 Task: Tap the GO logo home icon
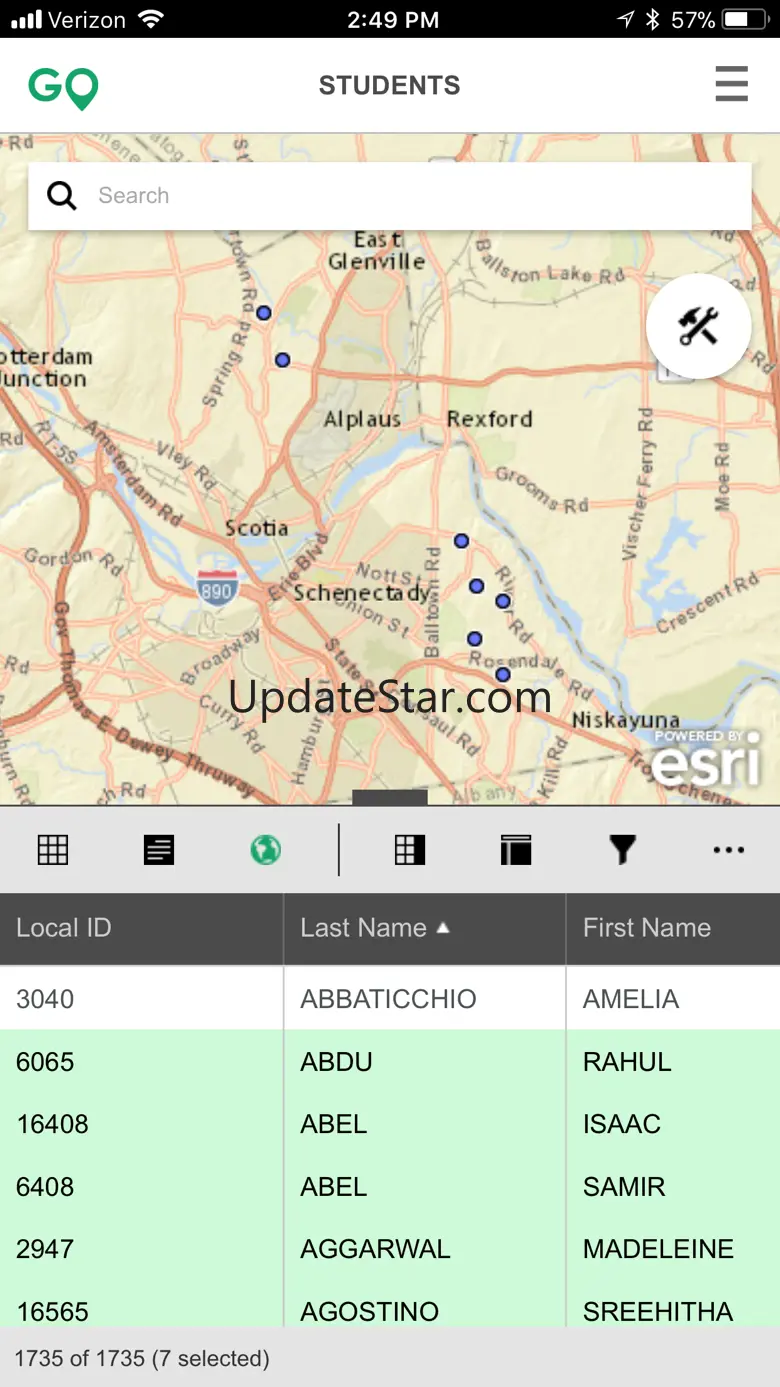(64, 86)
